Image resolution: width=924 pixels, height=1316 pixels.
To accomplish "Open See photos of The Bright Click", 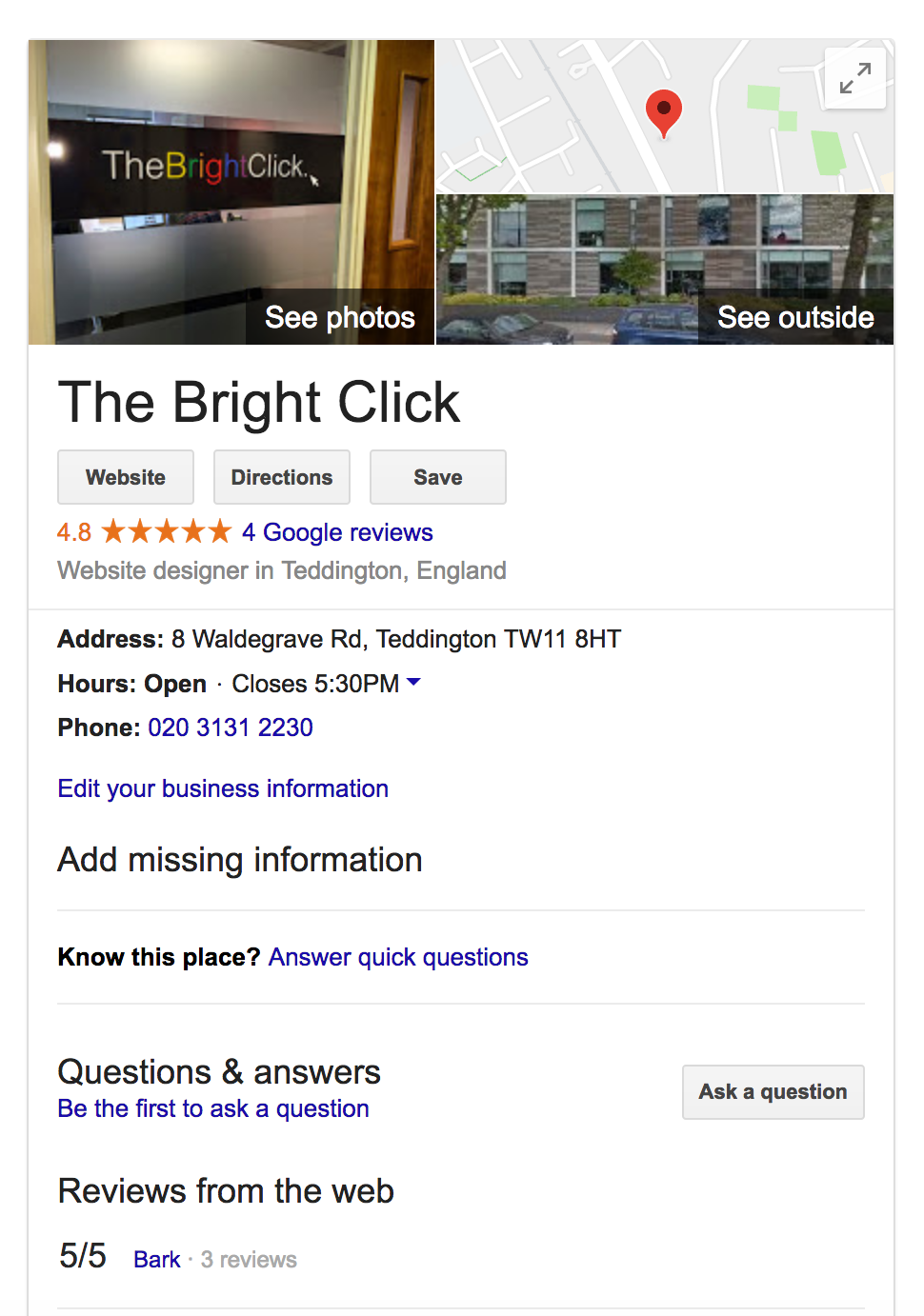I will point(339,317).
